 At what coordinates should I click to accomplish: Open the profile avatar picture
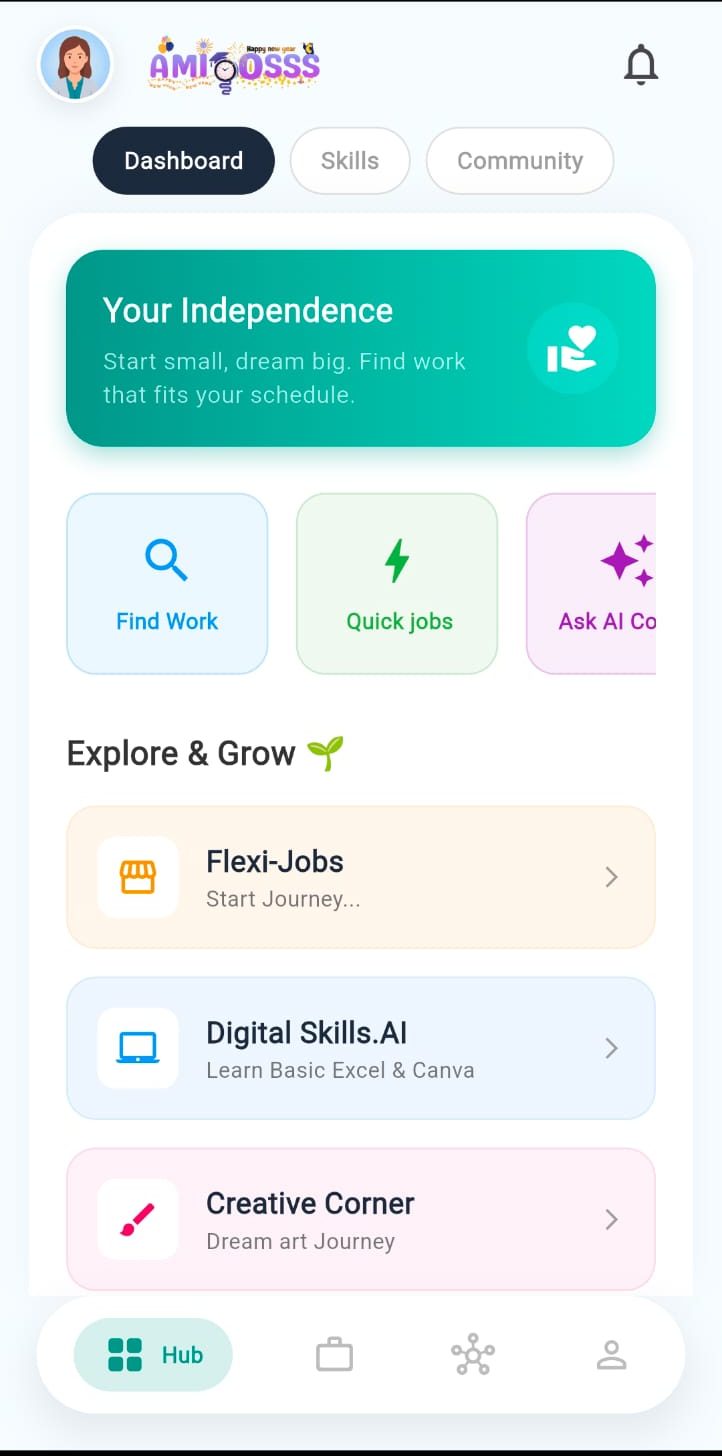(x=75, y=65)
